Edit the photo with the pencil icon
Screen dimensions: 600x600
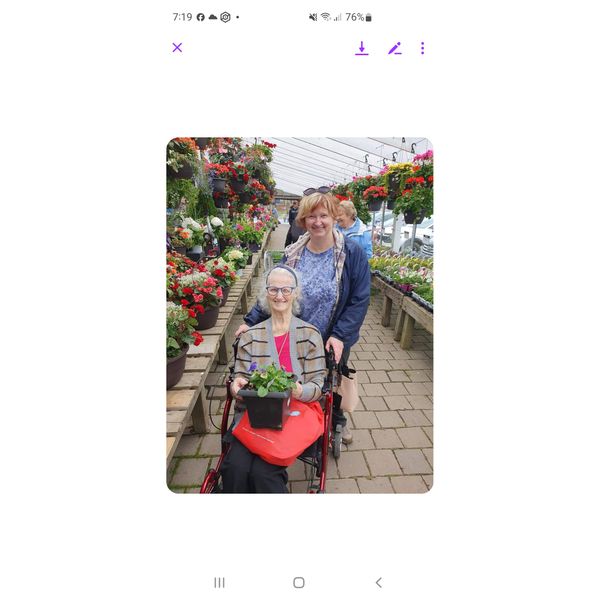pos(394,48)
